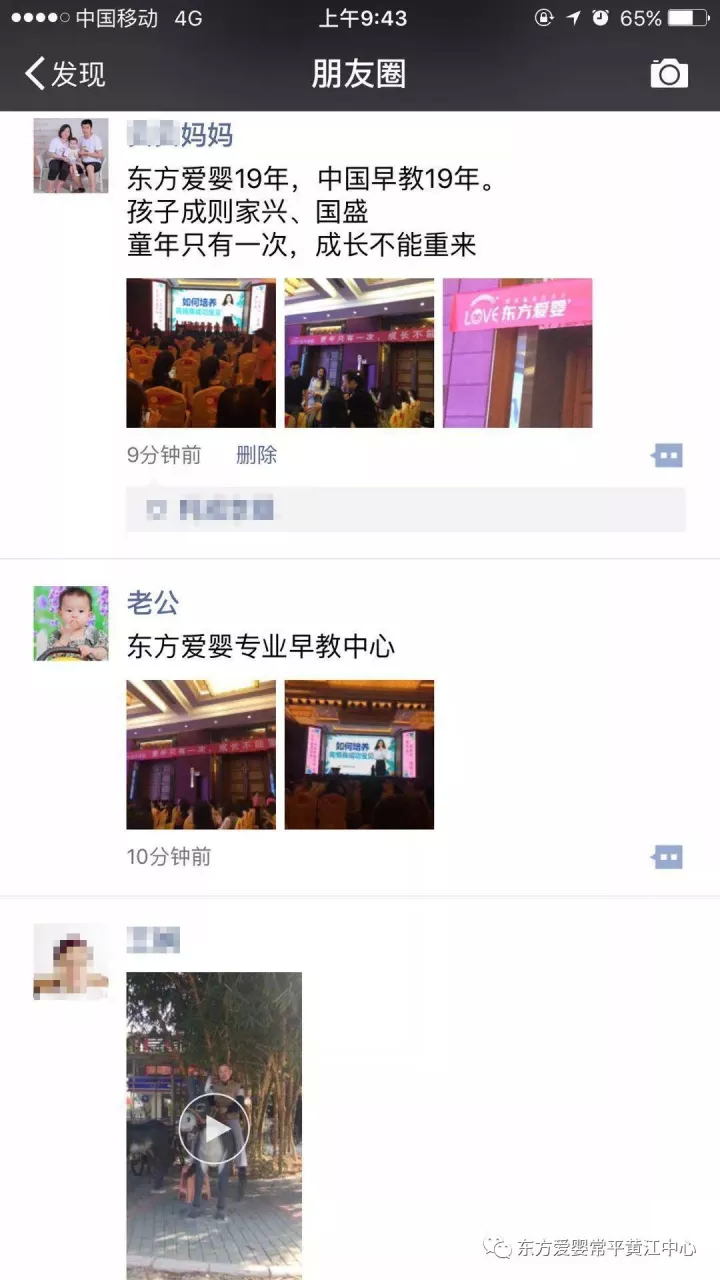
Task: Open the camera to post a moment
Action: (669, 74)
